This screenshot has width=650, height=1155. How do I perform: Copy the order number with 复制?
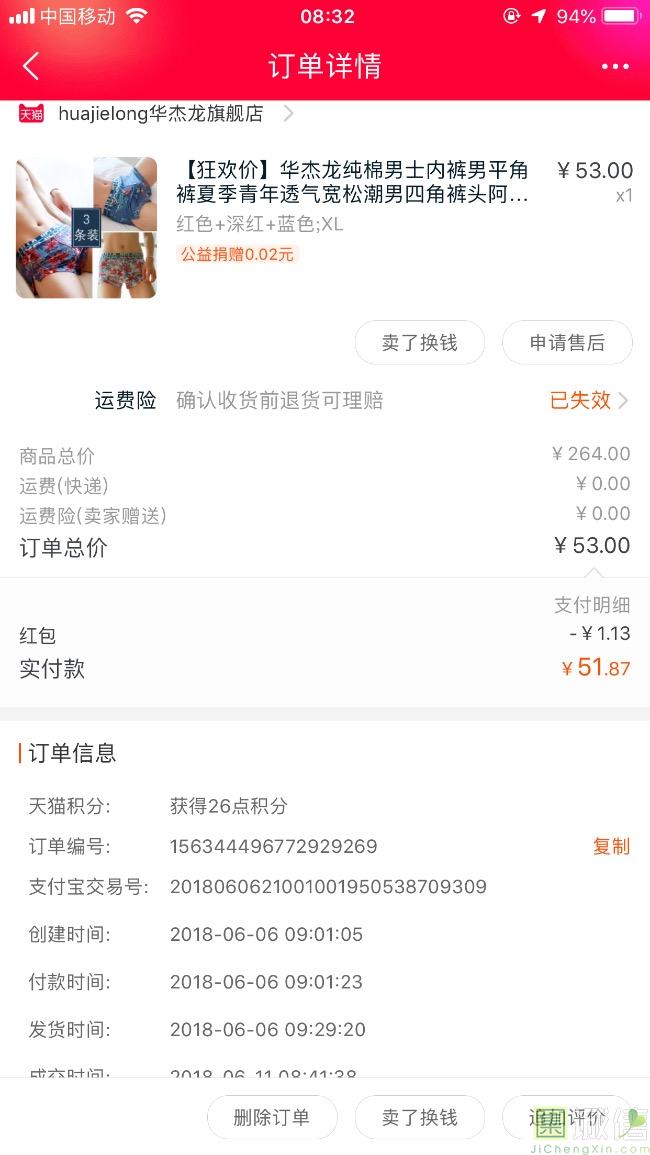pos(611,846)
